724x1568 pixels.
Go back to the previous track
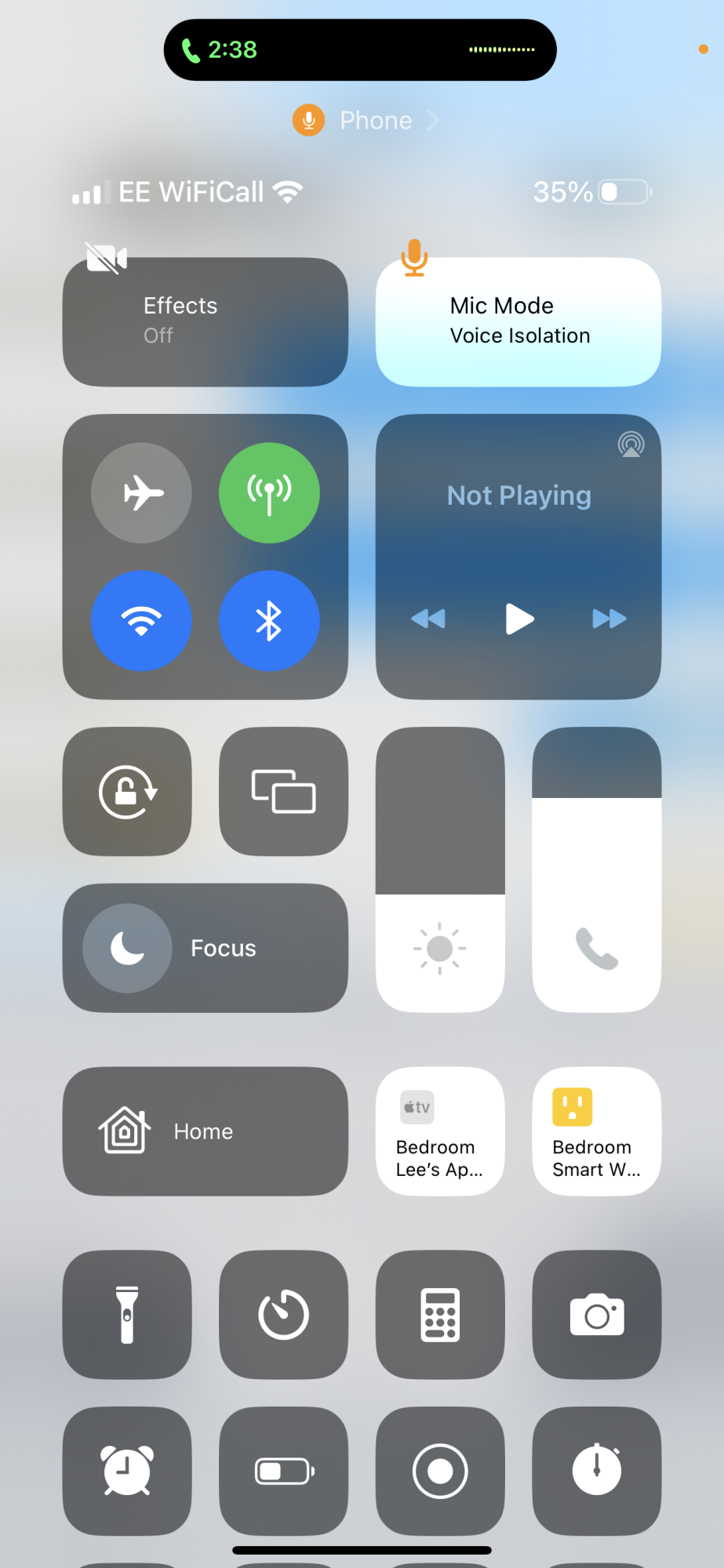pos(428,619)
